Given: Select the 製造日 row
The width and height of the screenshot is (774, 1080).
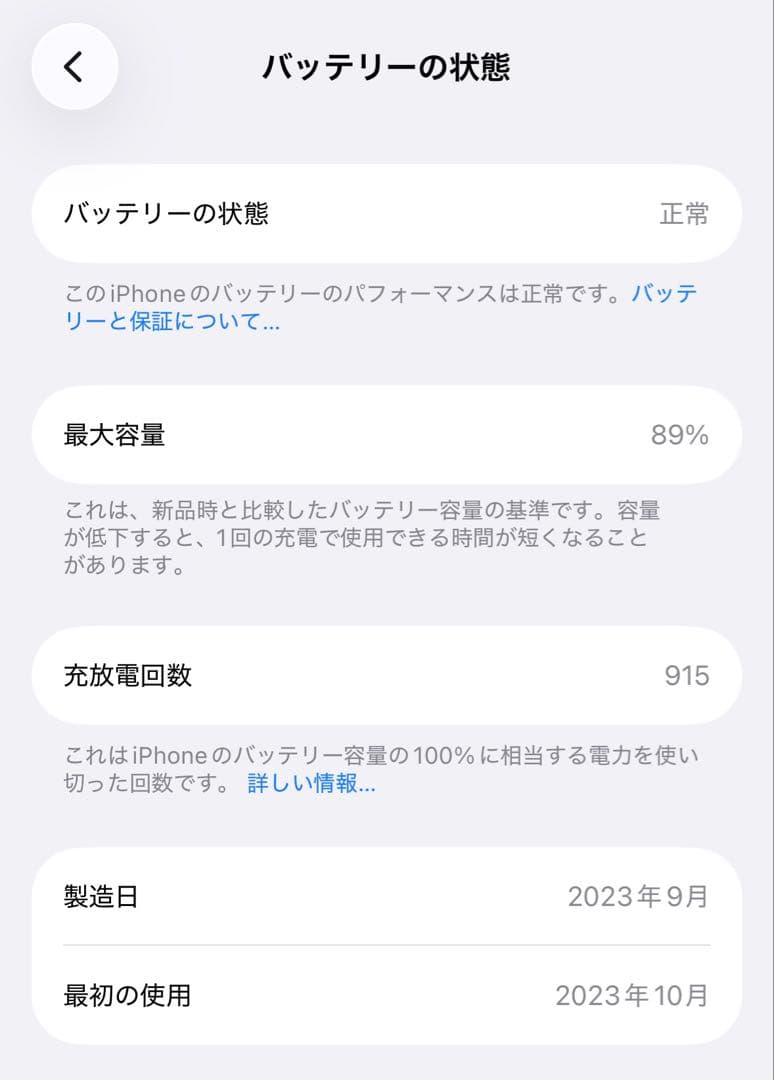Looking at the screenshot, I should pos(387,899).
